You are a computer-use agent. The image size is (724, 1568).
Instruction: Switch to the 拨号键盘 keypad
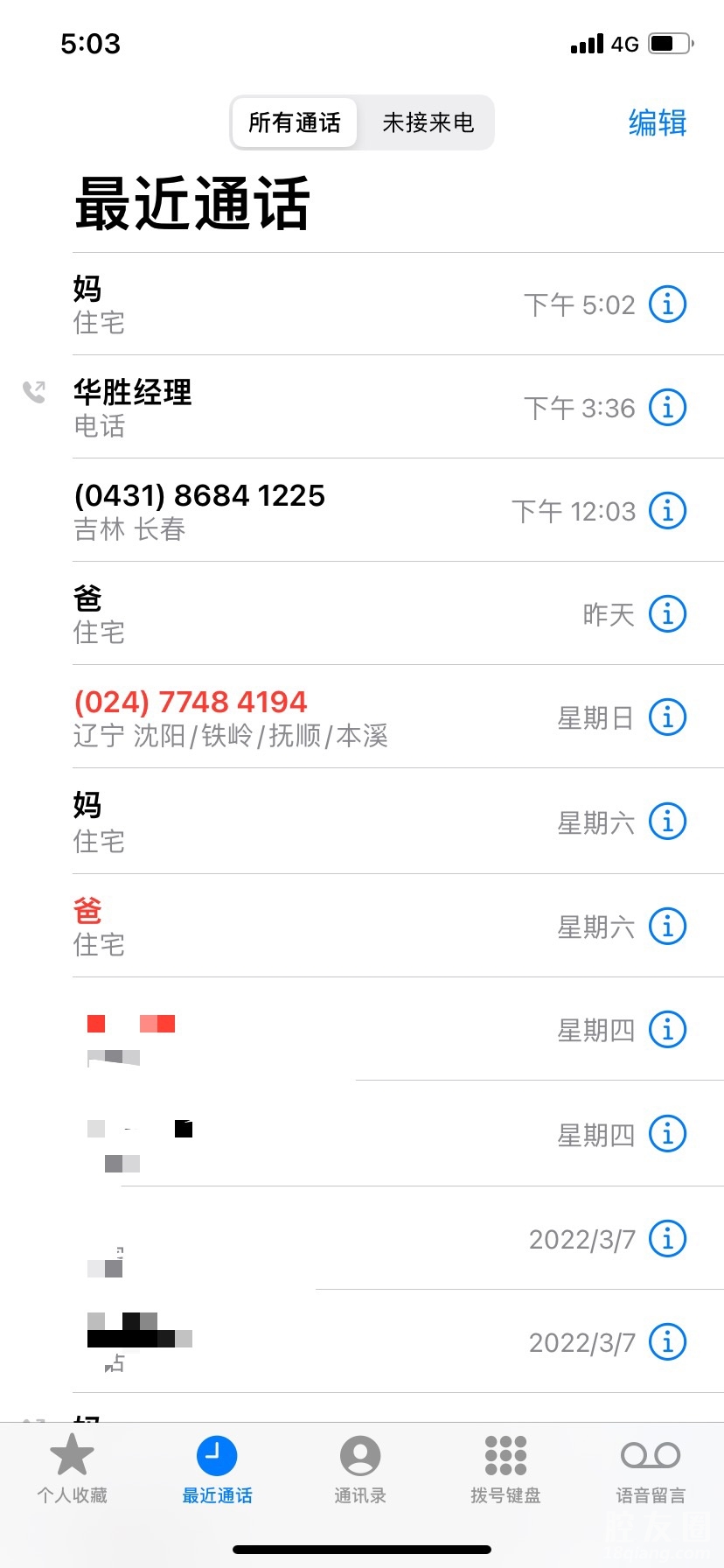(x=505, y=1470)
